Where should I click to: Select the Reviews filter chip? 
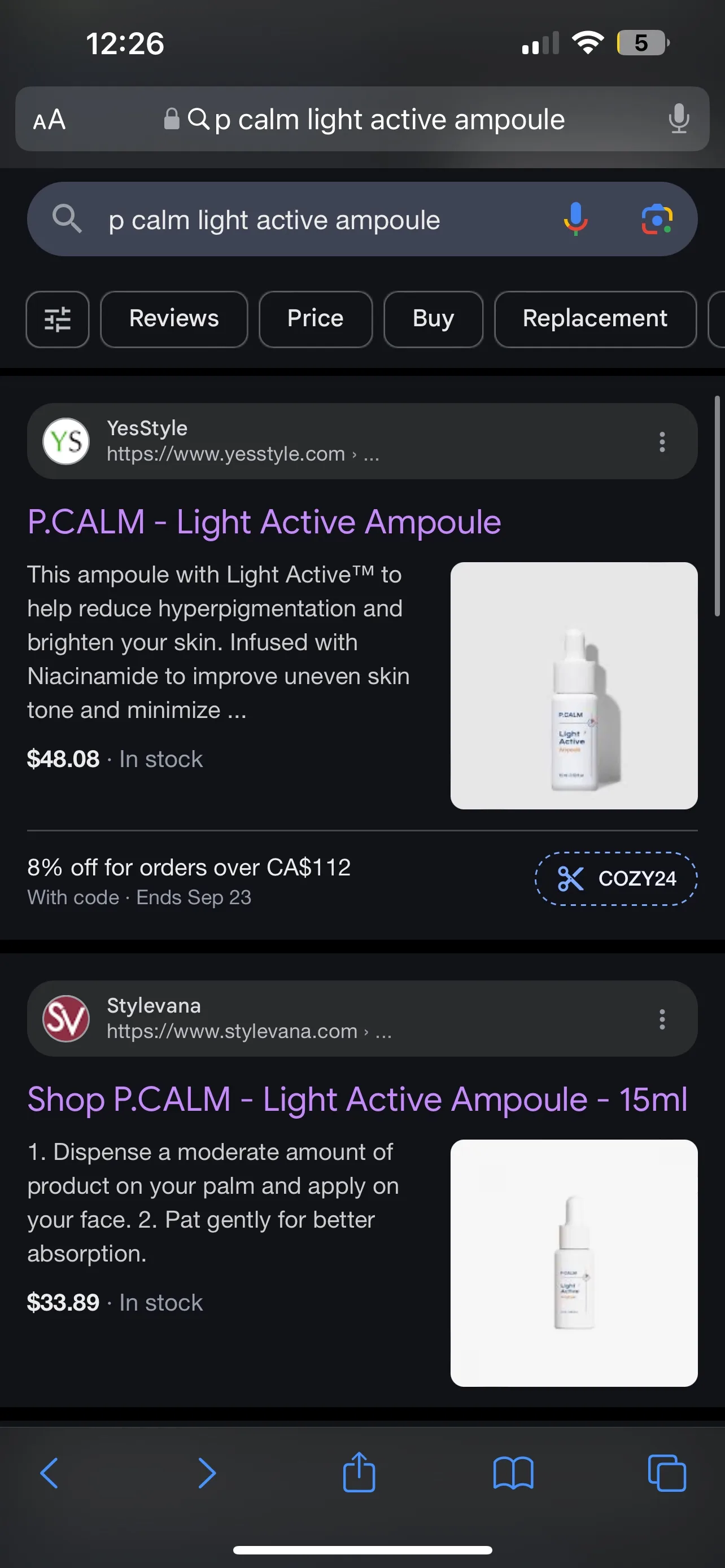coord(173,319)
